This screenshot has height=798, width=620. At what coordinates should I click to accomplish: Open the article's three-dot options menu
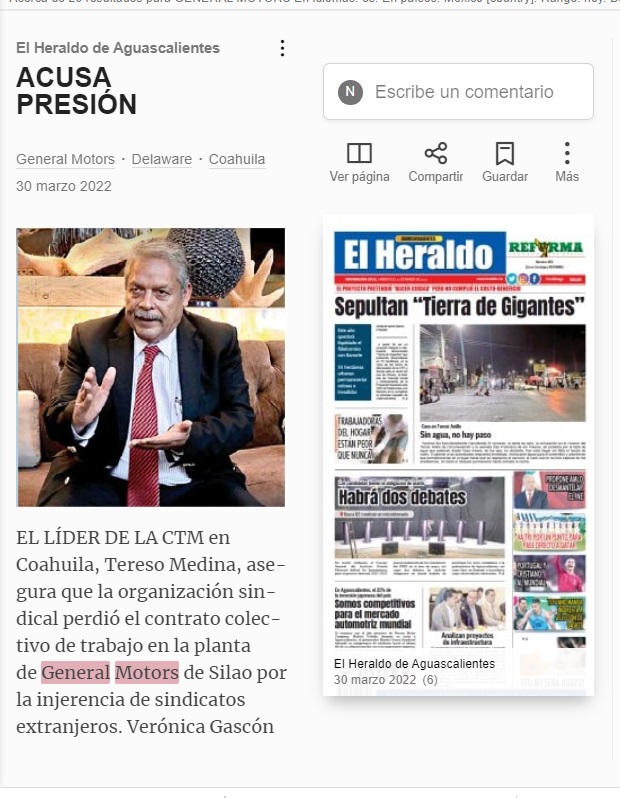(x=283, y=48)
